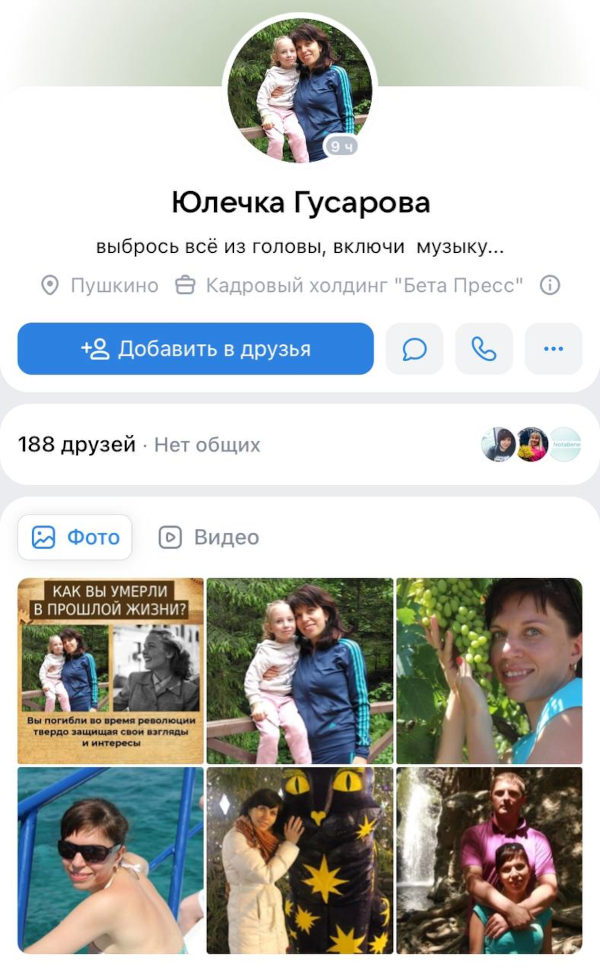The image size is (600, 973).
Task: Call the user via phone icon
Action: [x=484, y=349]
